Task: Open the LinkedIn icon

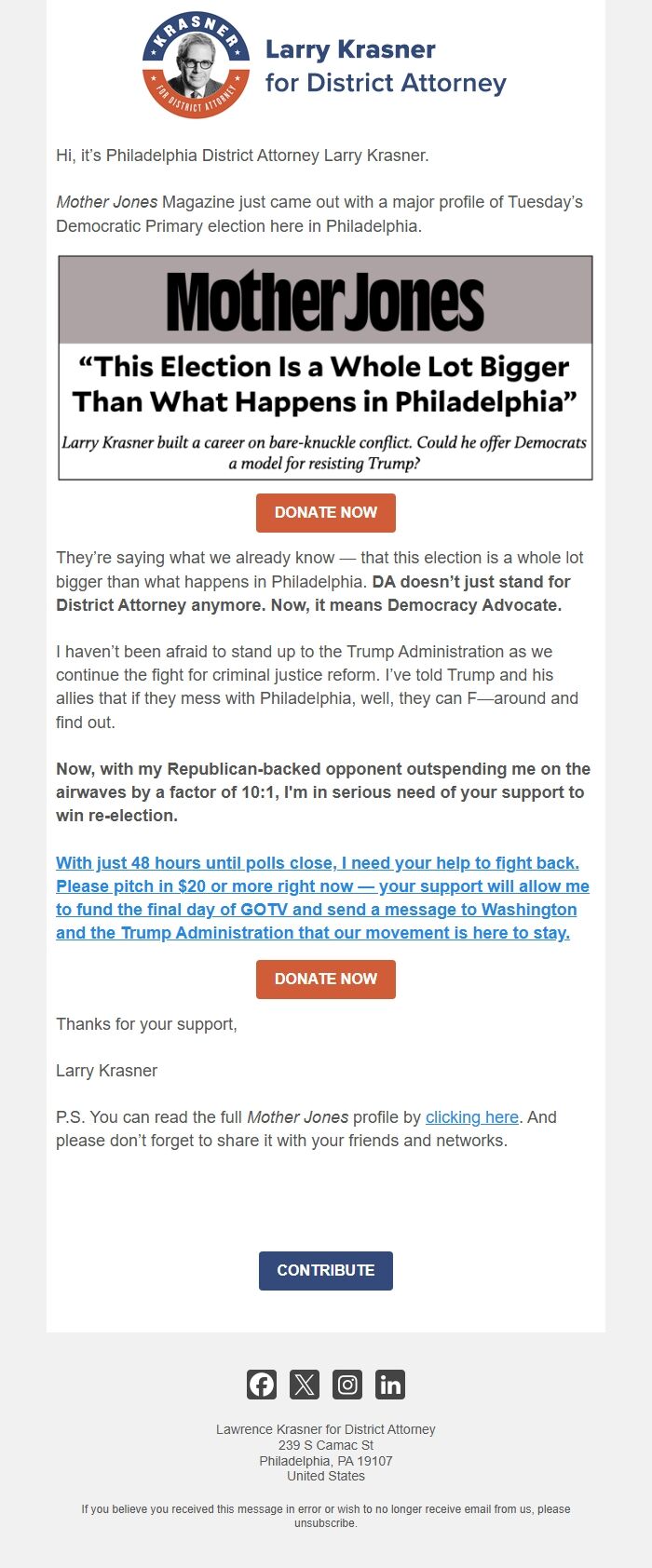Action: [x=390, y=1385]
